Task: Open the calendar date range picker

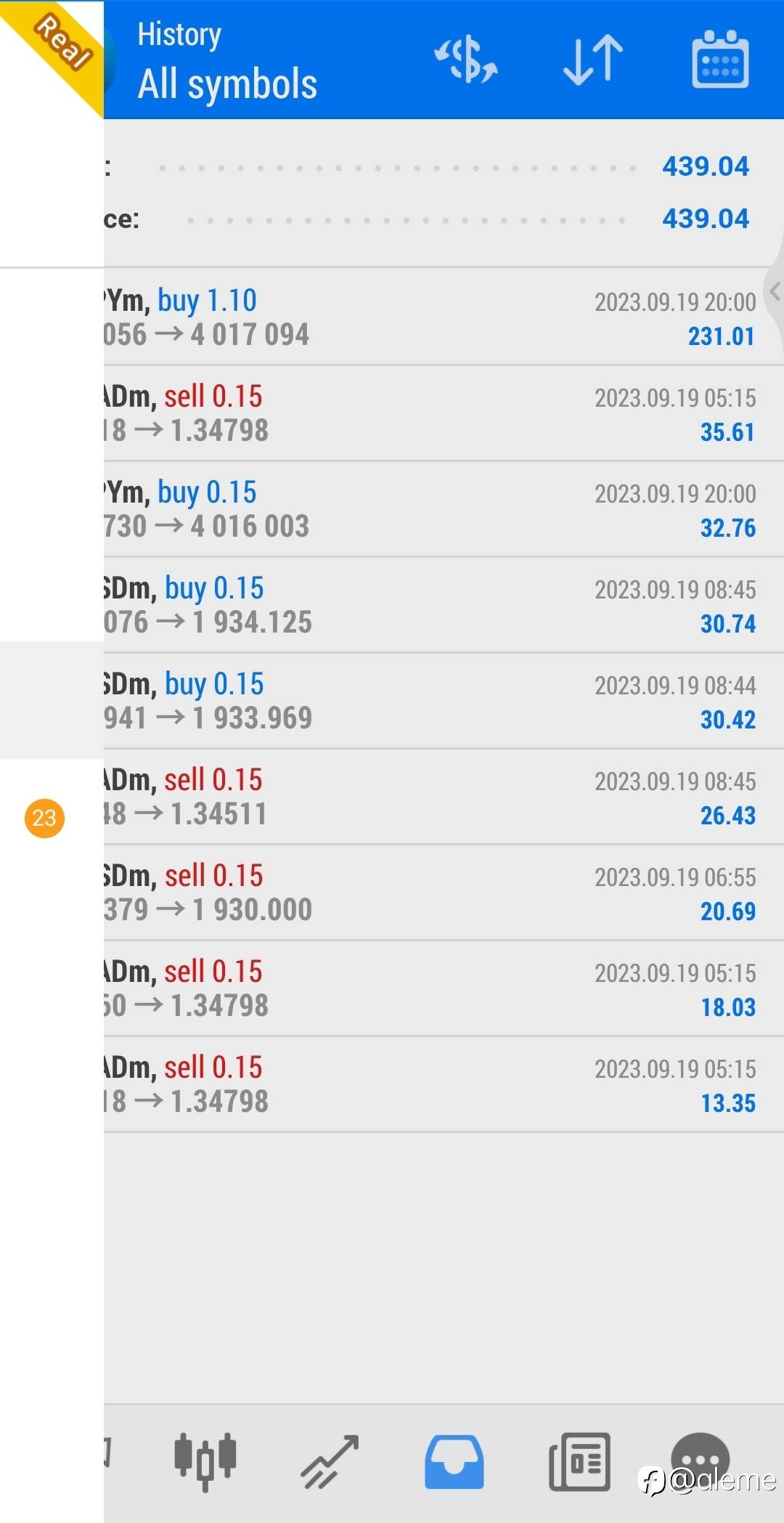Action: coord(720,59)
